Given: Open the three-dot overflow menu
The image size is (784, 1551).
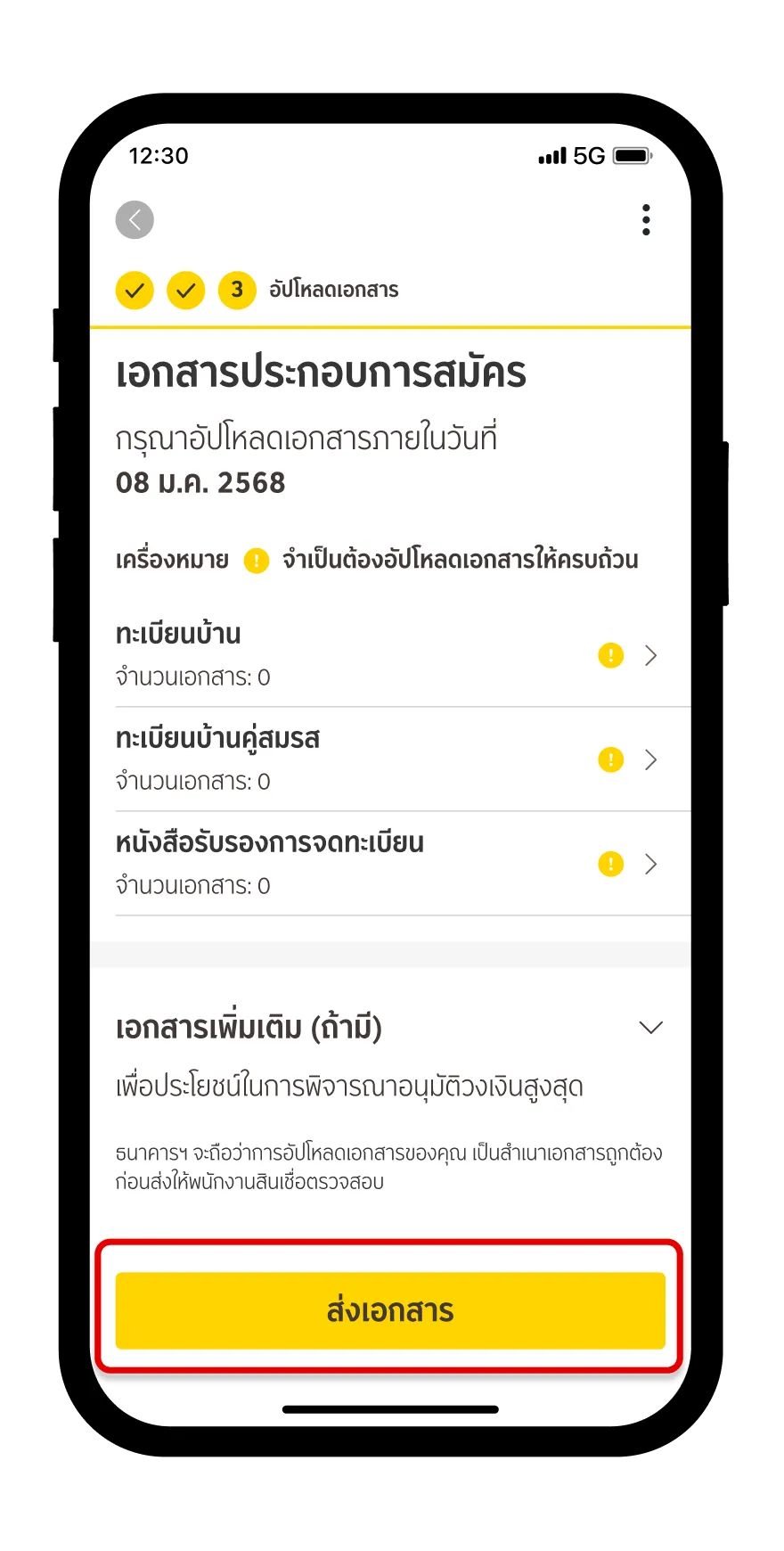Looking at the screenshot, I should 646,220.
